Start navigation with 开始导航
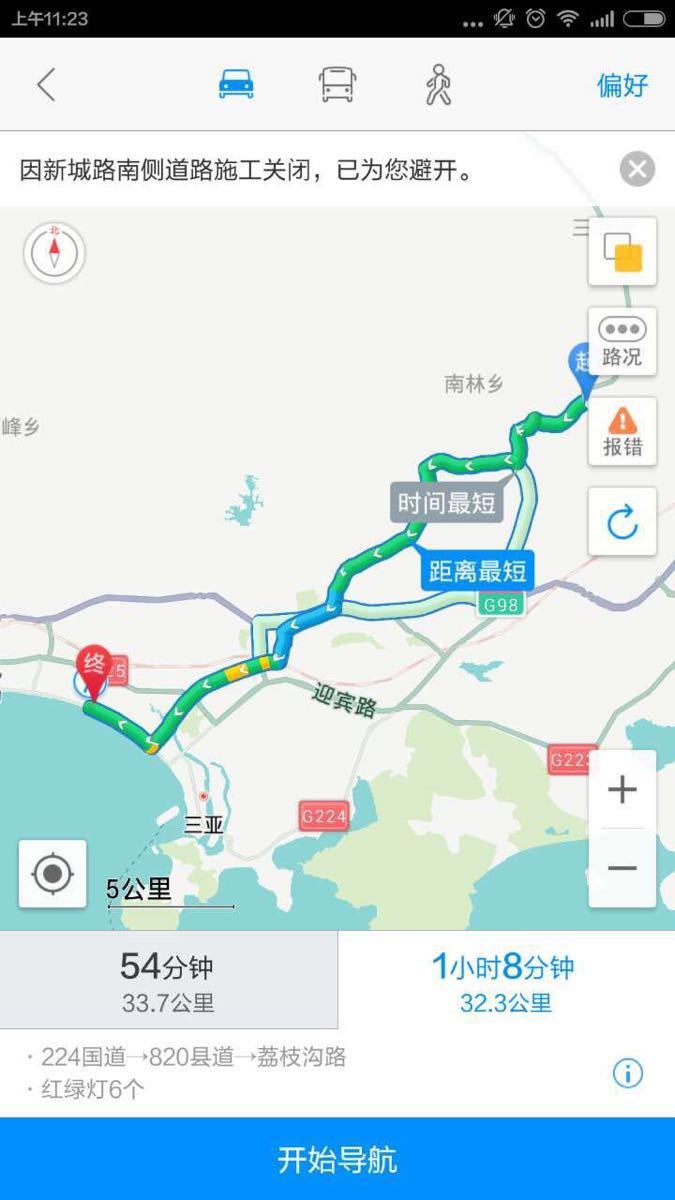 tap(337, 1160)
